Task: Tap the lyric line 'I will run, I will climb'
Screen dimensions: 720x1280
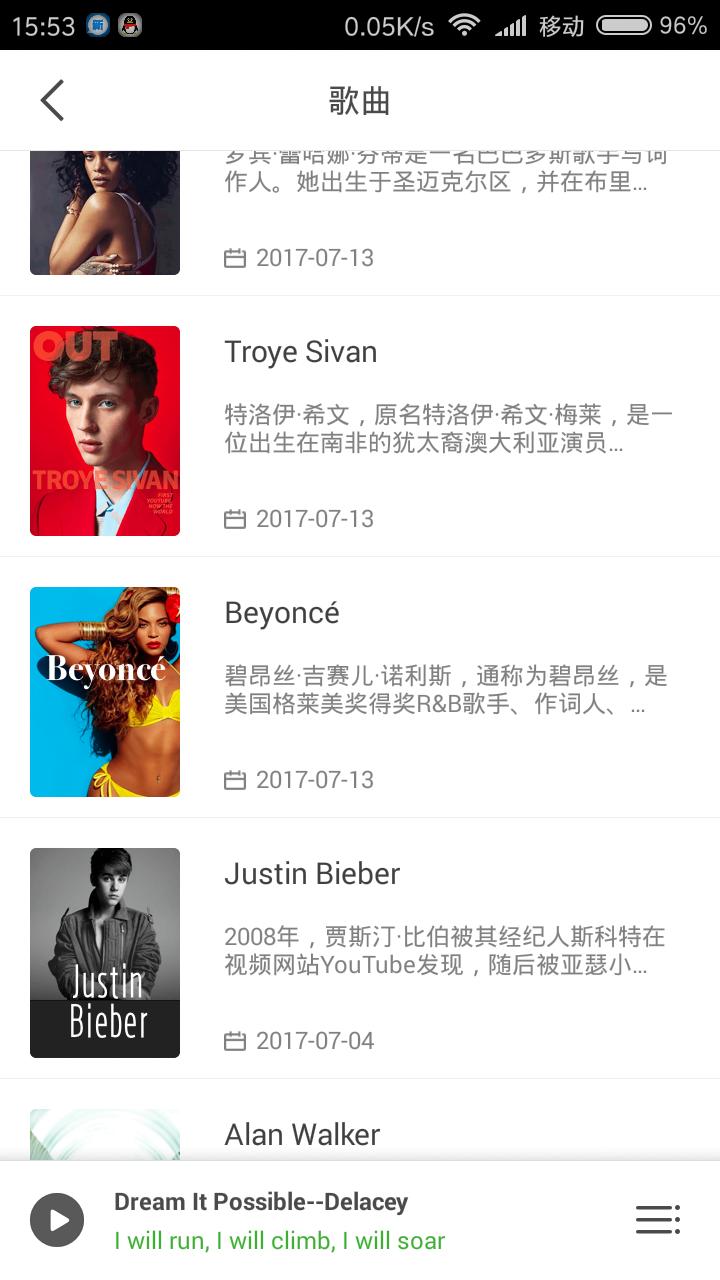Action: 280,1240
